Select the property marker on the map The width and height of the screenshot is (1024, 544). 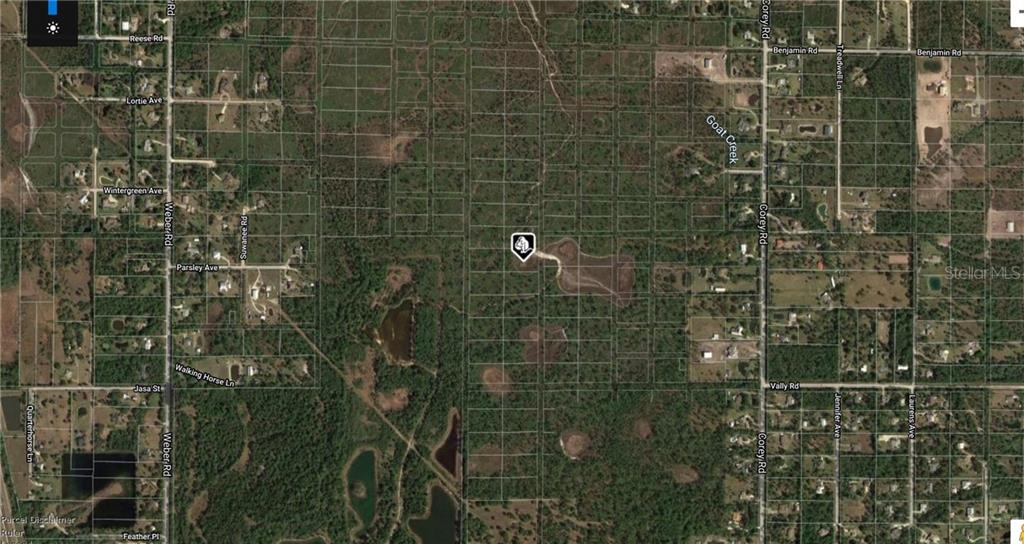click(523, 245)
